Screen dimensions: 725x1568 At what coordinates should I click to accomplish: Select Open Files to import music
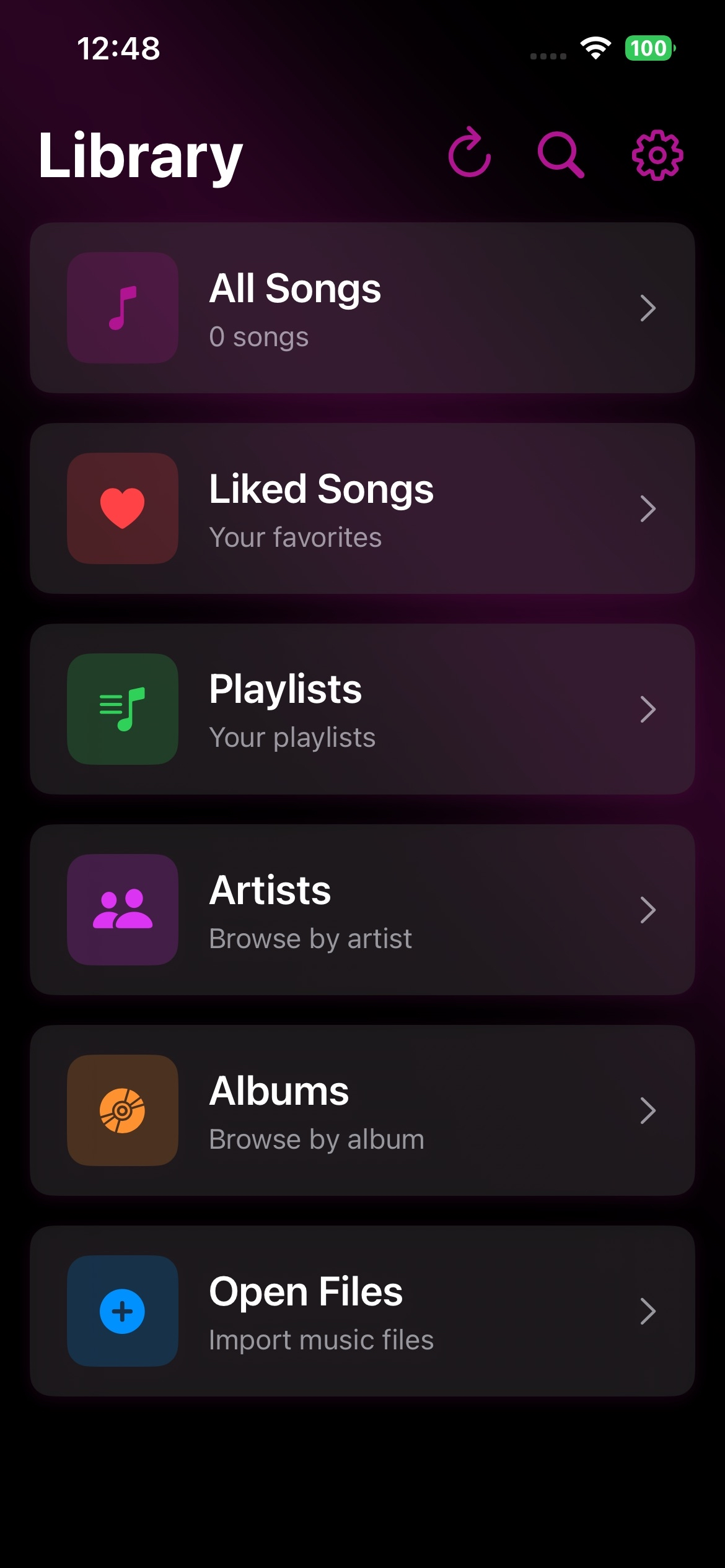click(362, 1311)
